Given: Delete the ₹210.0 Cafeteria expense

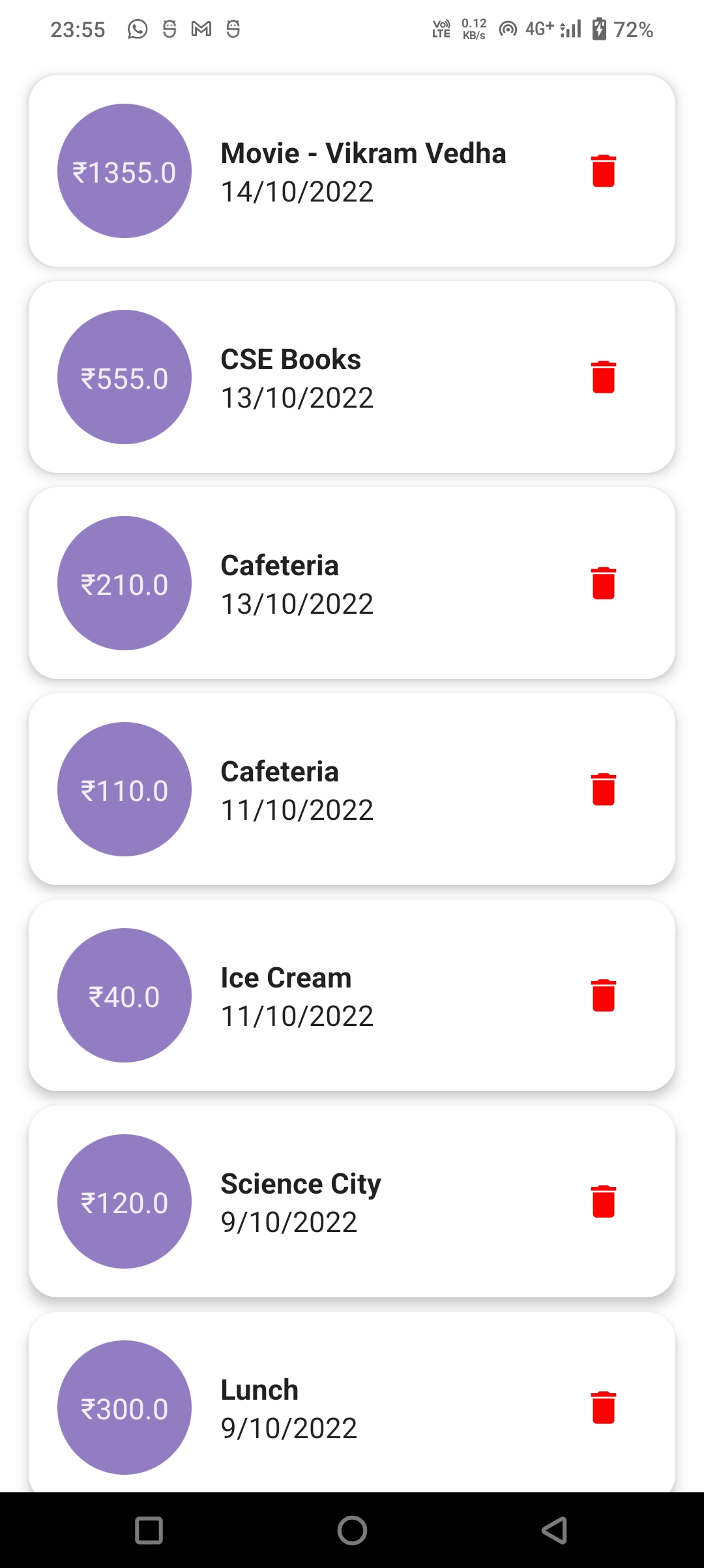Looking at the screenshot, I should pos(604,583).
